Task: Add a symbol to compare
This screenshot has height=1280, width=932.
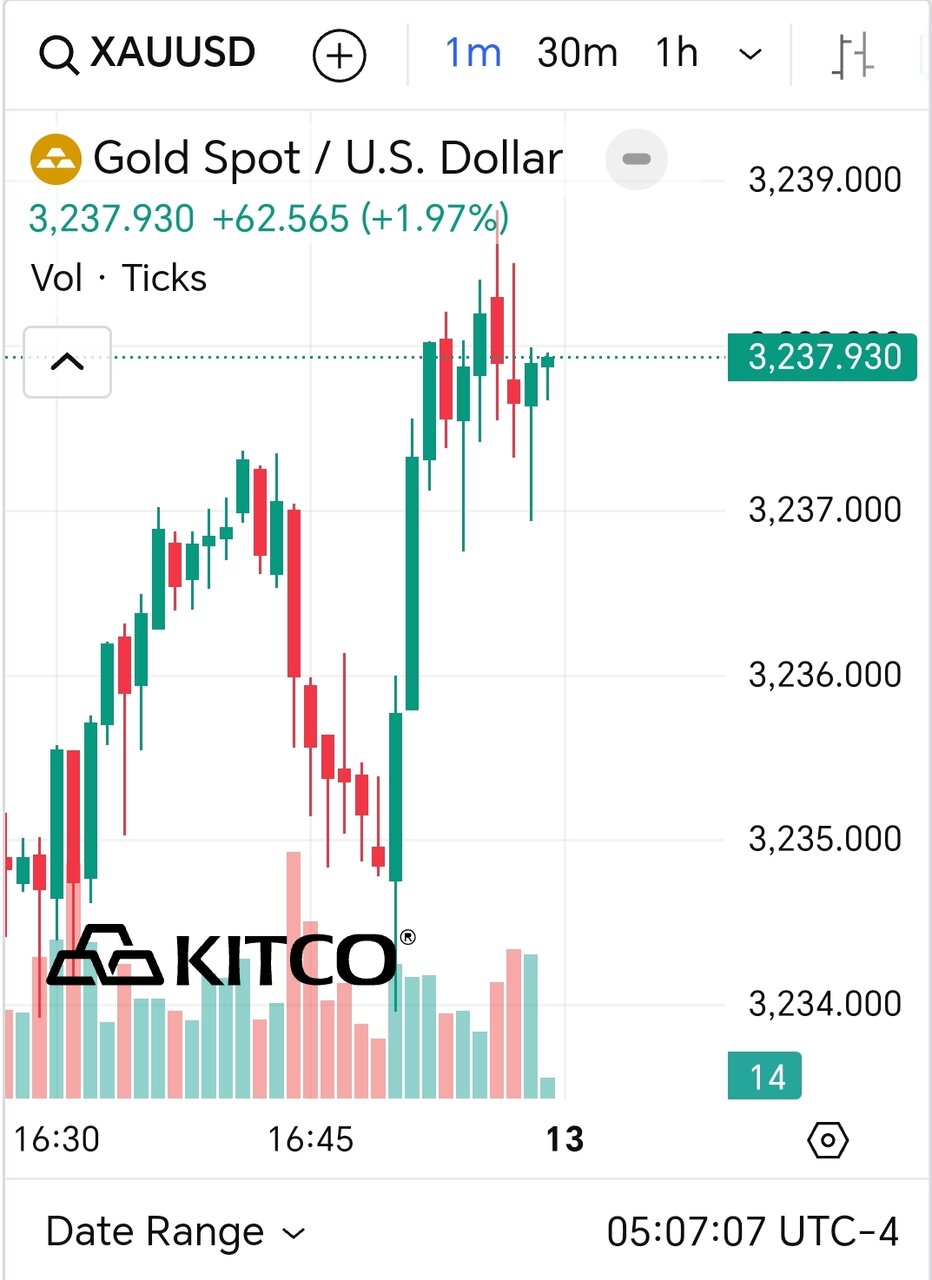Action: click(x=340, y=55)
